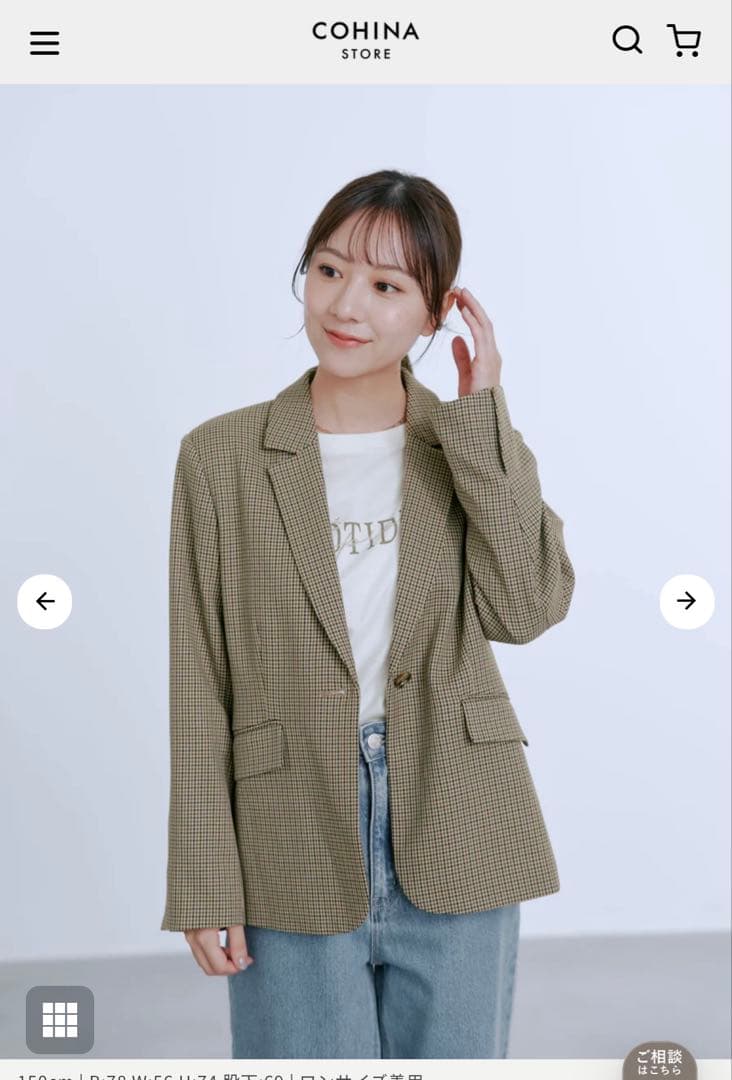Go to the COHINA STORE home
Screen dimensions: 732x1080
[365, 40]
